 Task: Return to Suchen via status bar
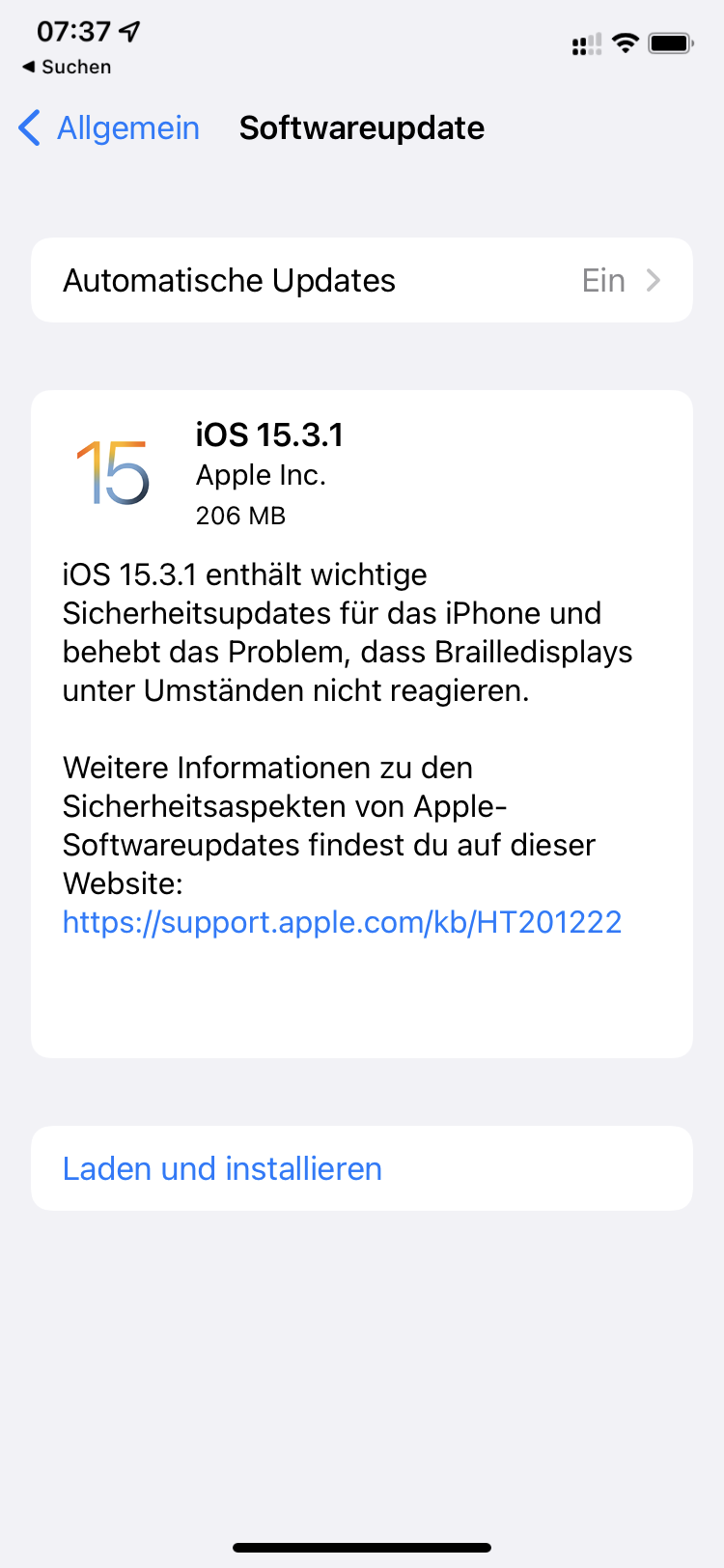[x=67, y=67]
